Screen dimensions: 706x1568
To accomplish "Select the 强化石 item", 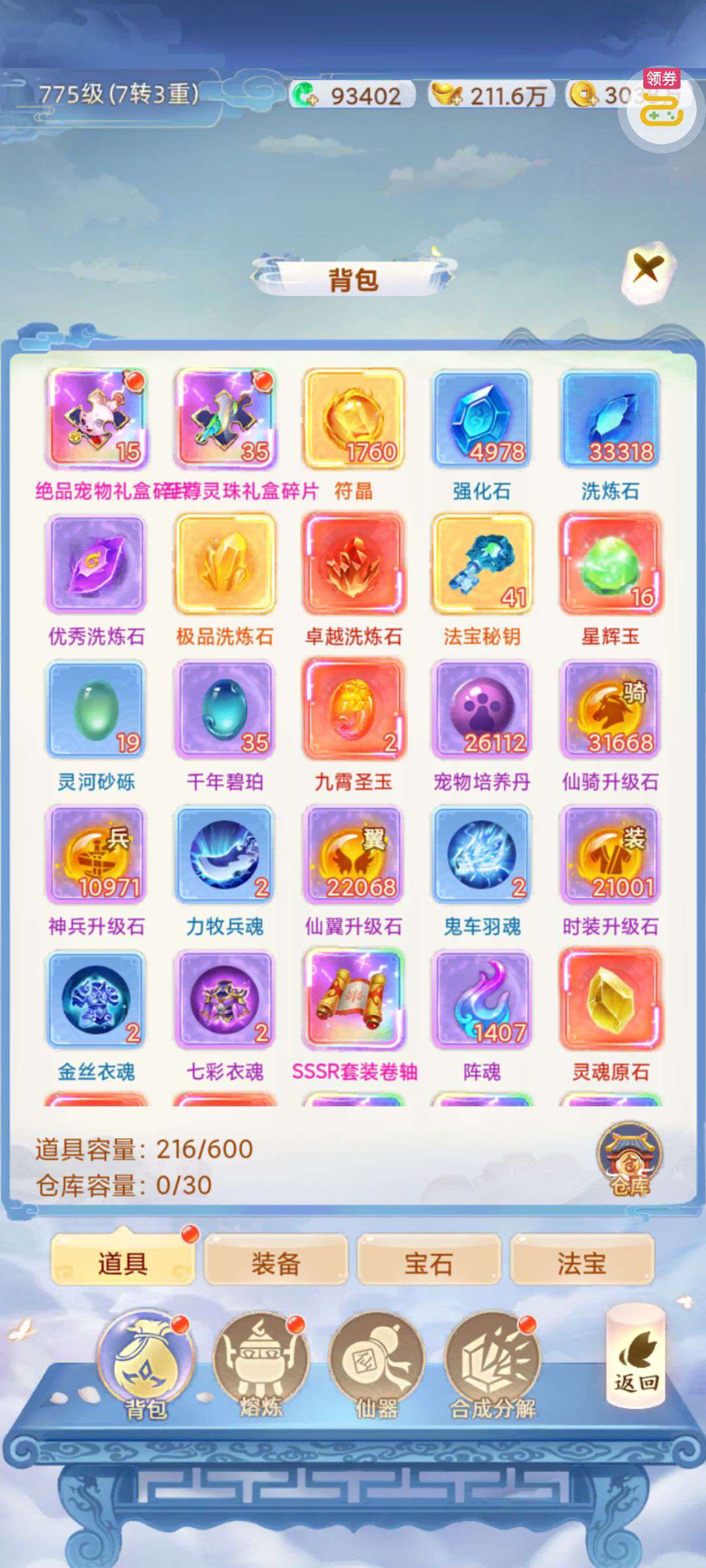I will tap(482, 419).
